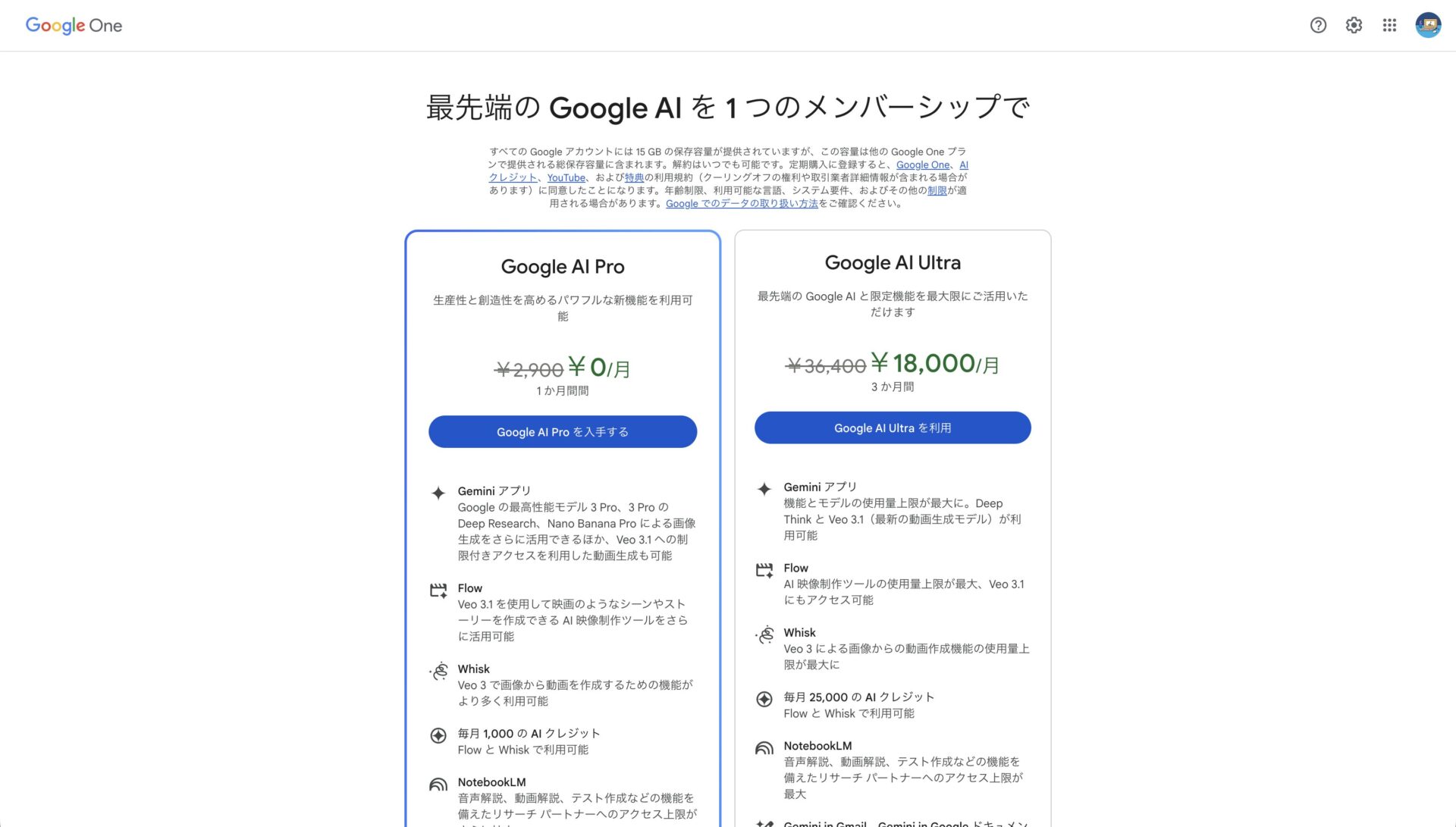Tap the Google AI Ultra を利用 button
This screenshot has height=827, width=1456.
coord(893,428)
